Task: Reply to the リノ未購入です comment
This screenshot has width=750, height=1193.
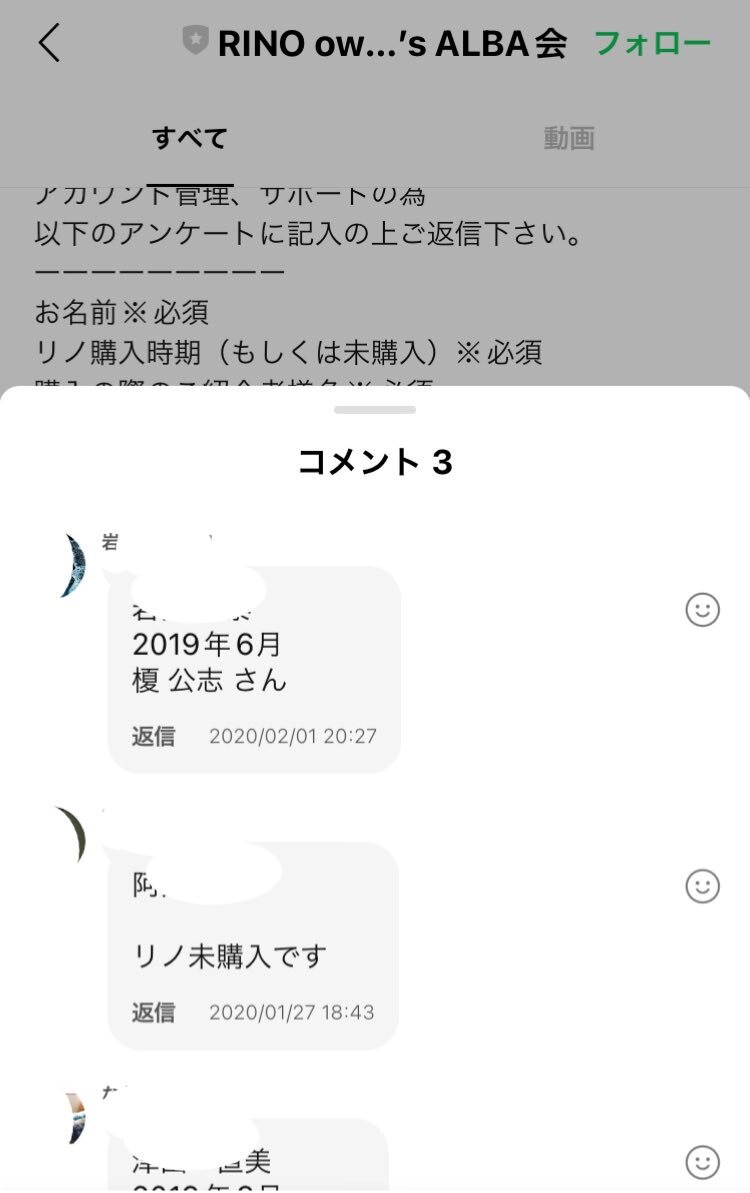Action: [x=153, y=1012]
